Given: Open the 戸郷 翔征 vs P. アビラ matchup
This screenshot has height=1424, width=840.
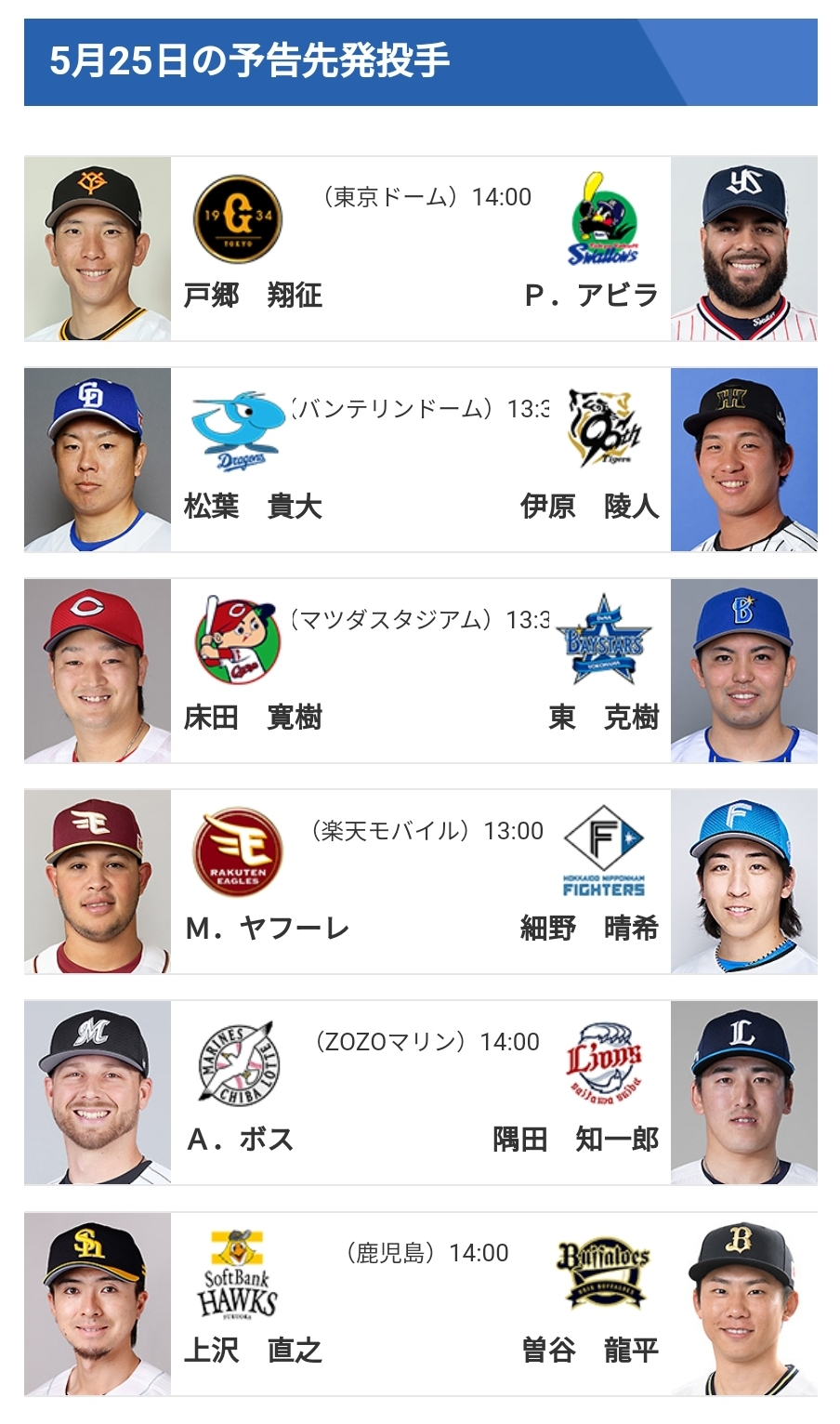Looking at the screenshot, I should (420, 249).
